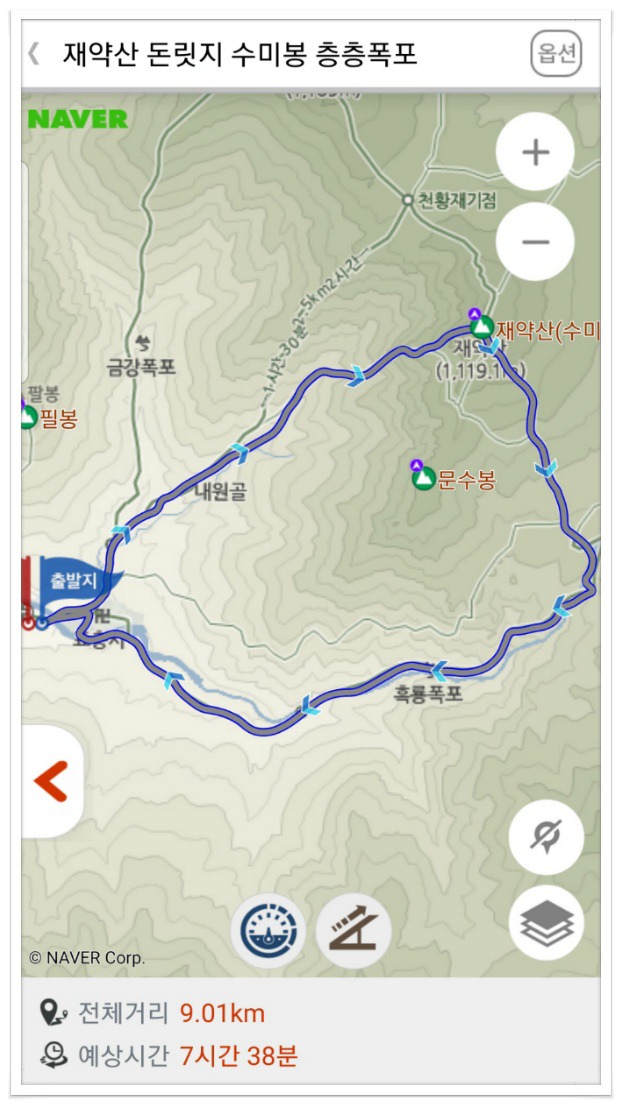
Task: Select the 문수봉 peak marker
Action: pos(424,478)
